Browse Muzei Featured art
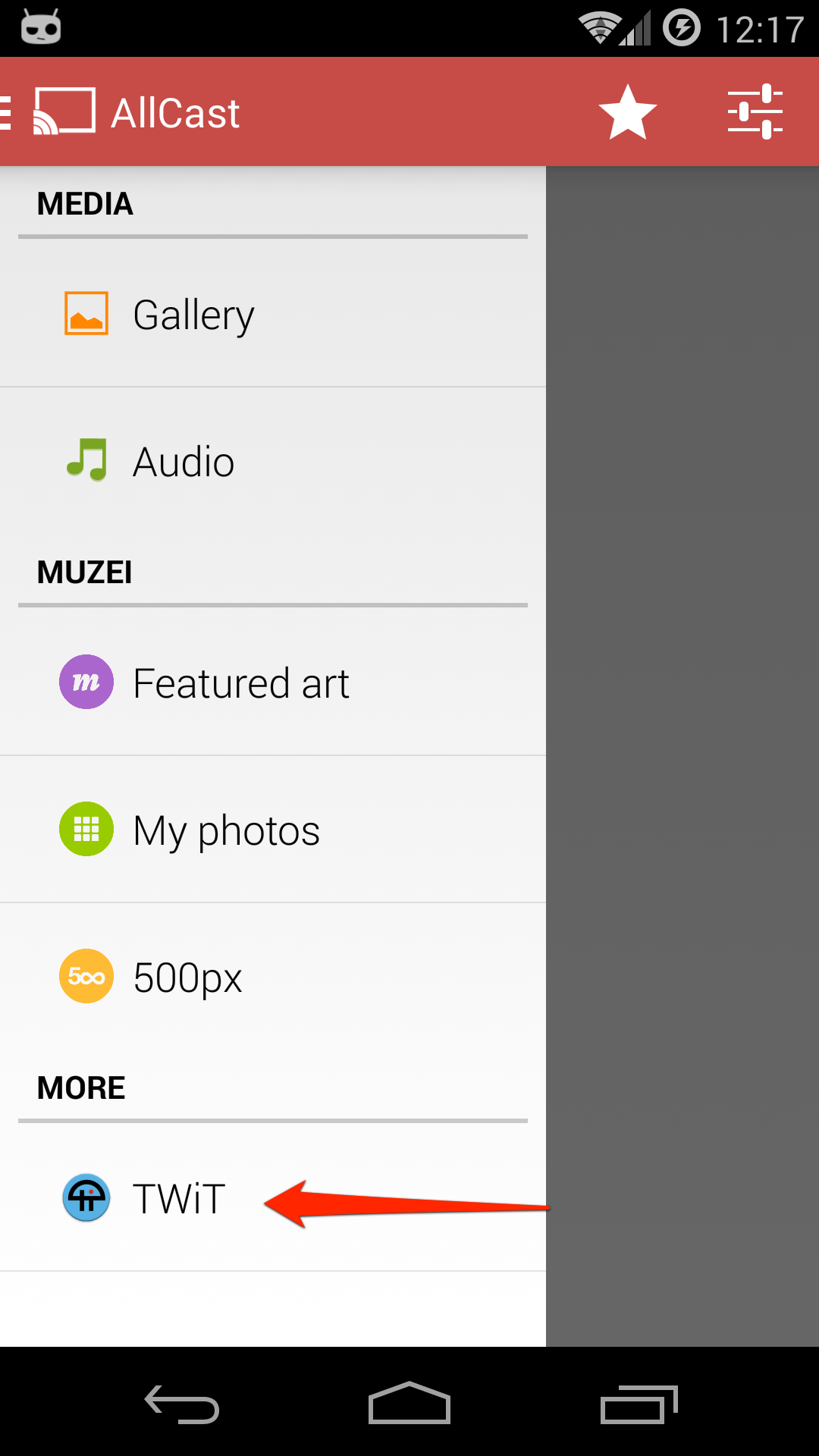The width and height of the screenshot is (819, 1456). coord(240,682)
